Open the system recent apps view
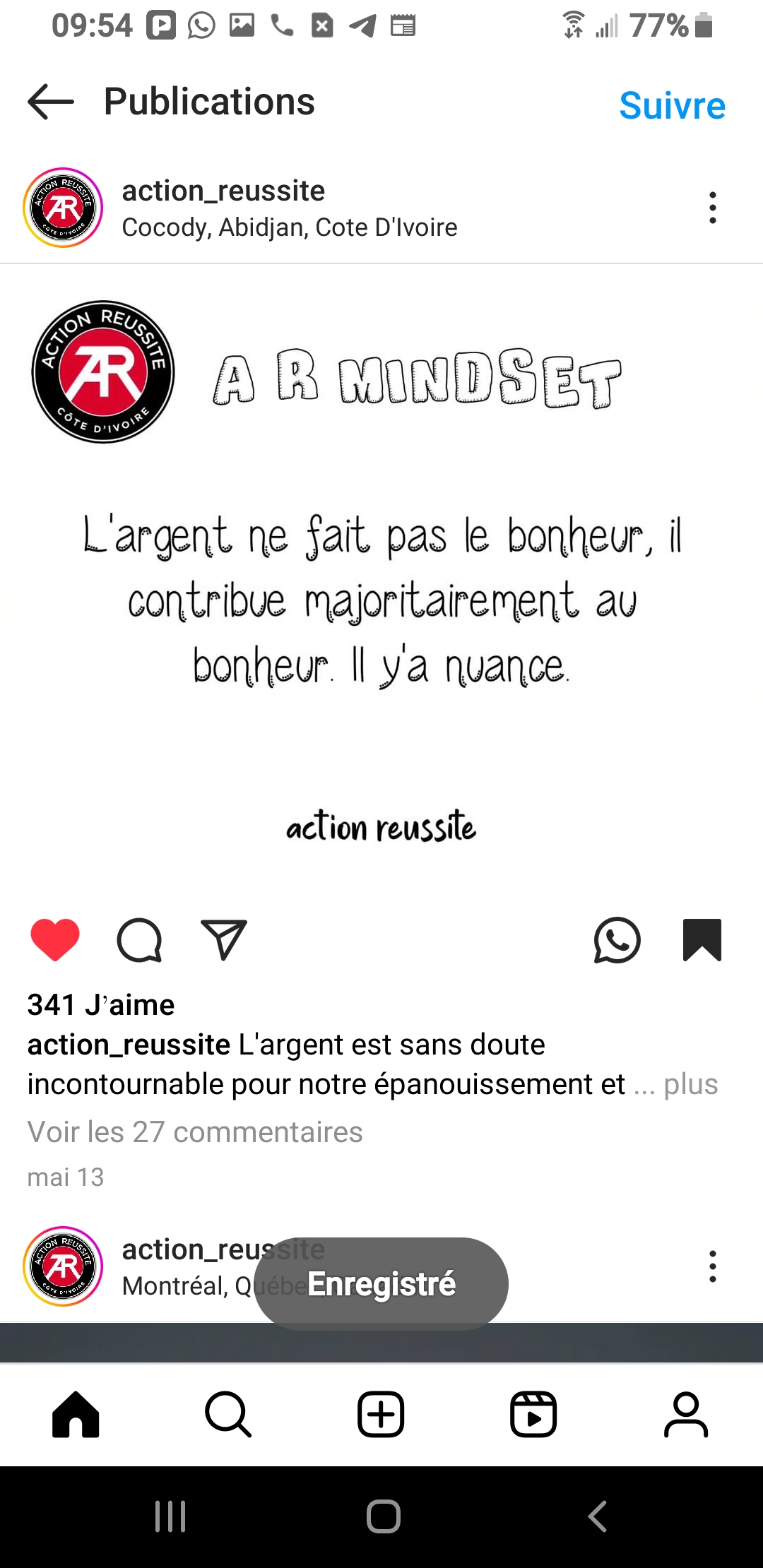The image size is (763, 1568). click(x=170, y=1516)
